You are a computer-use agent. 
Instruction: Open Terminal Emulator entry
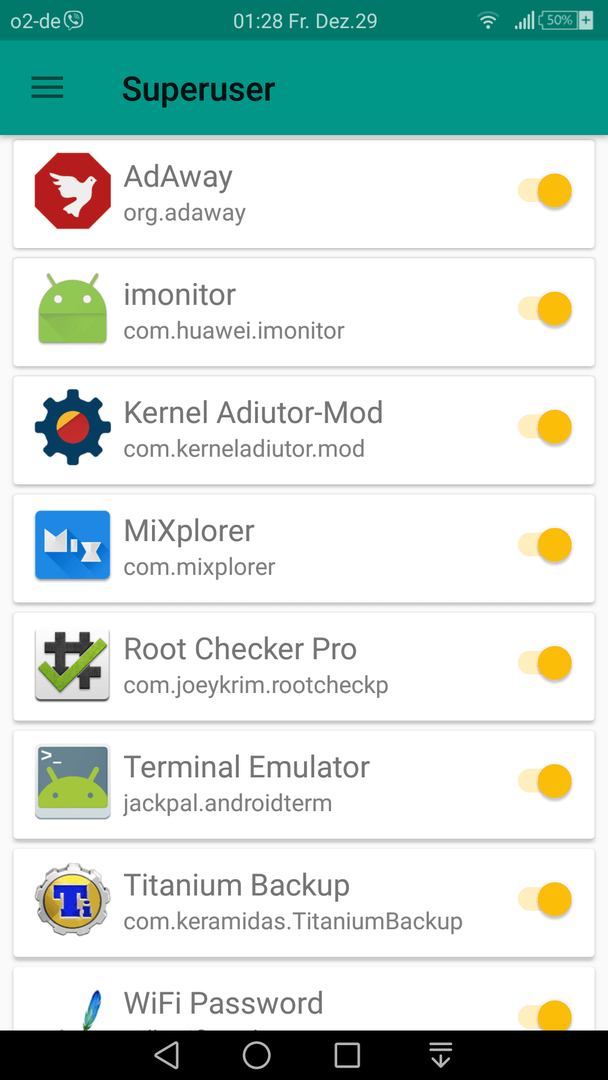(304, 785)
